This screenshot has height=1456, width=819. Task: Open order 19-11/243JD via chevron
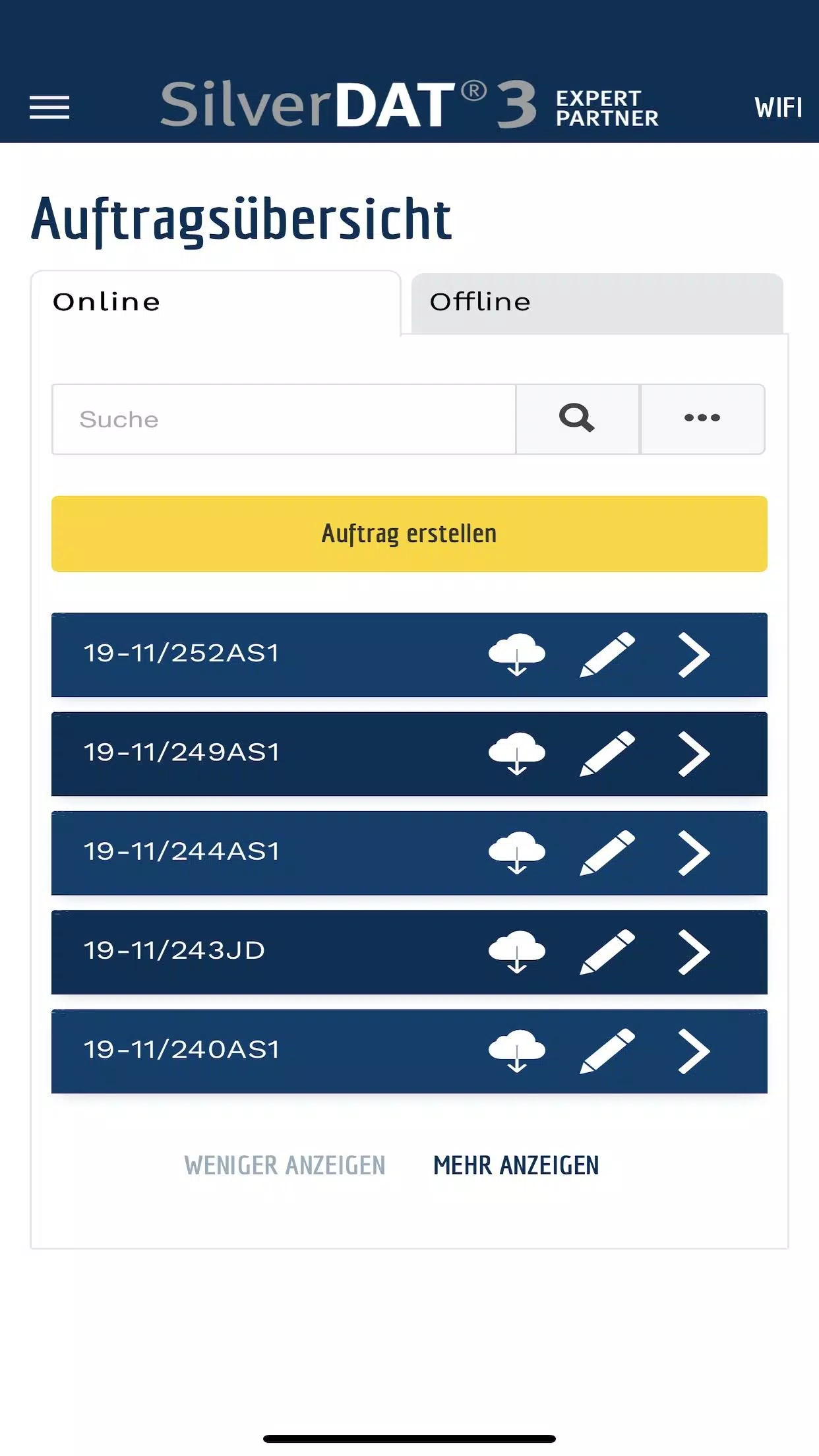pos(694,952)
